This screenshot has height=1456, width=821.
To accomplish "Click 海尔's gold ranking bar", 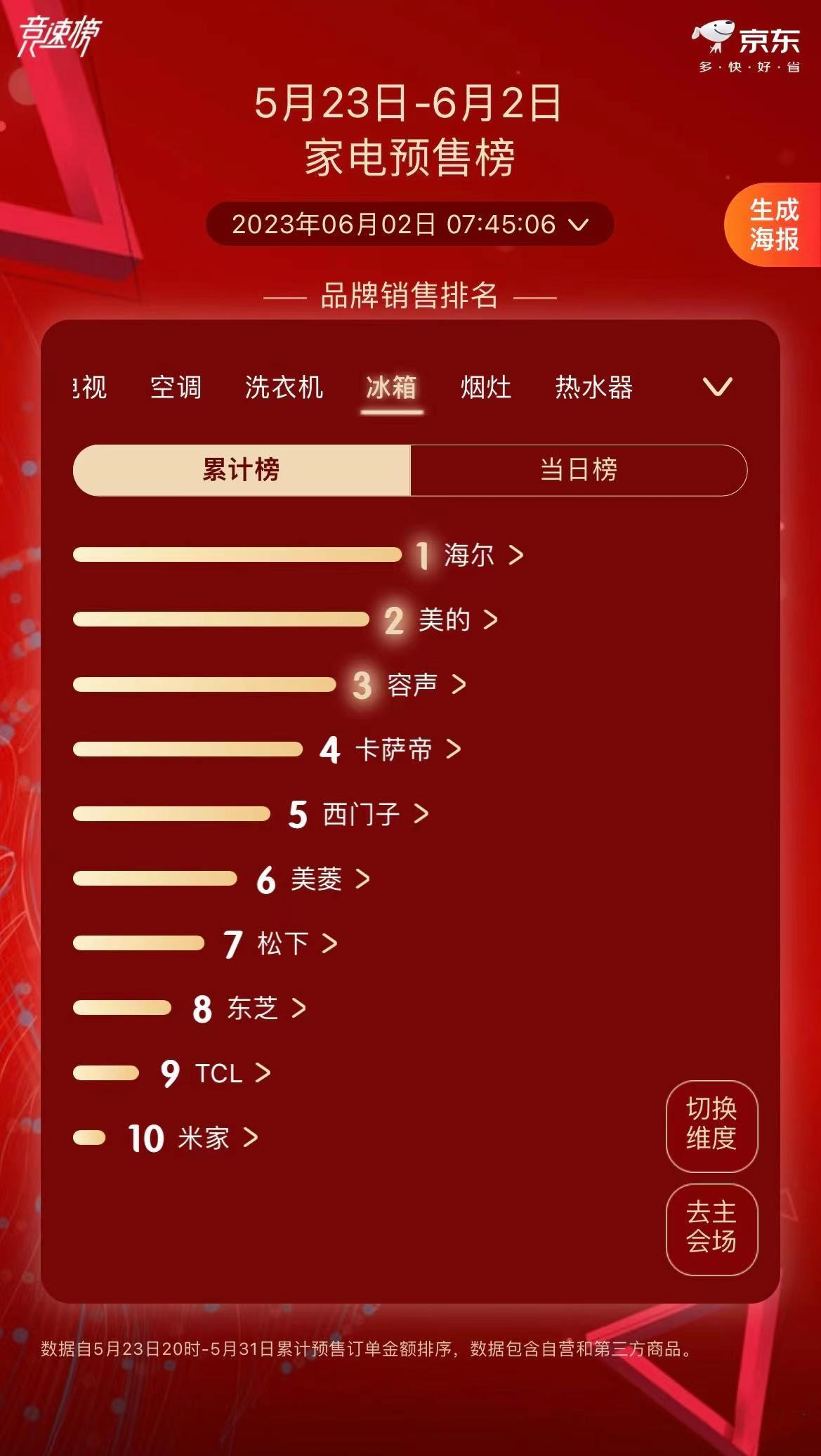I will [x=239, y=556].
